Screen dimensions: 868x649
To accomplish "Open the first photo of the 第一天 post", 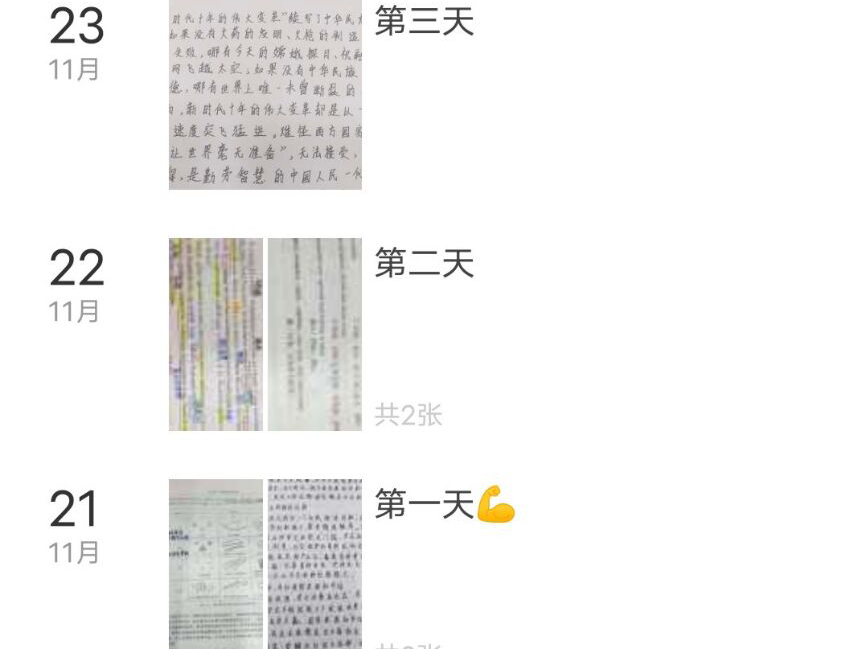I will click(216, 564).
